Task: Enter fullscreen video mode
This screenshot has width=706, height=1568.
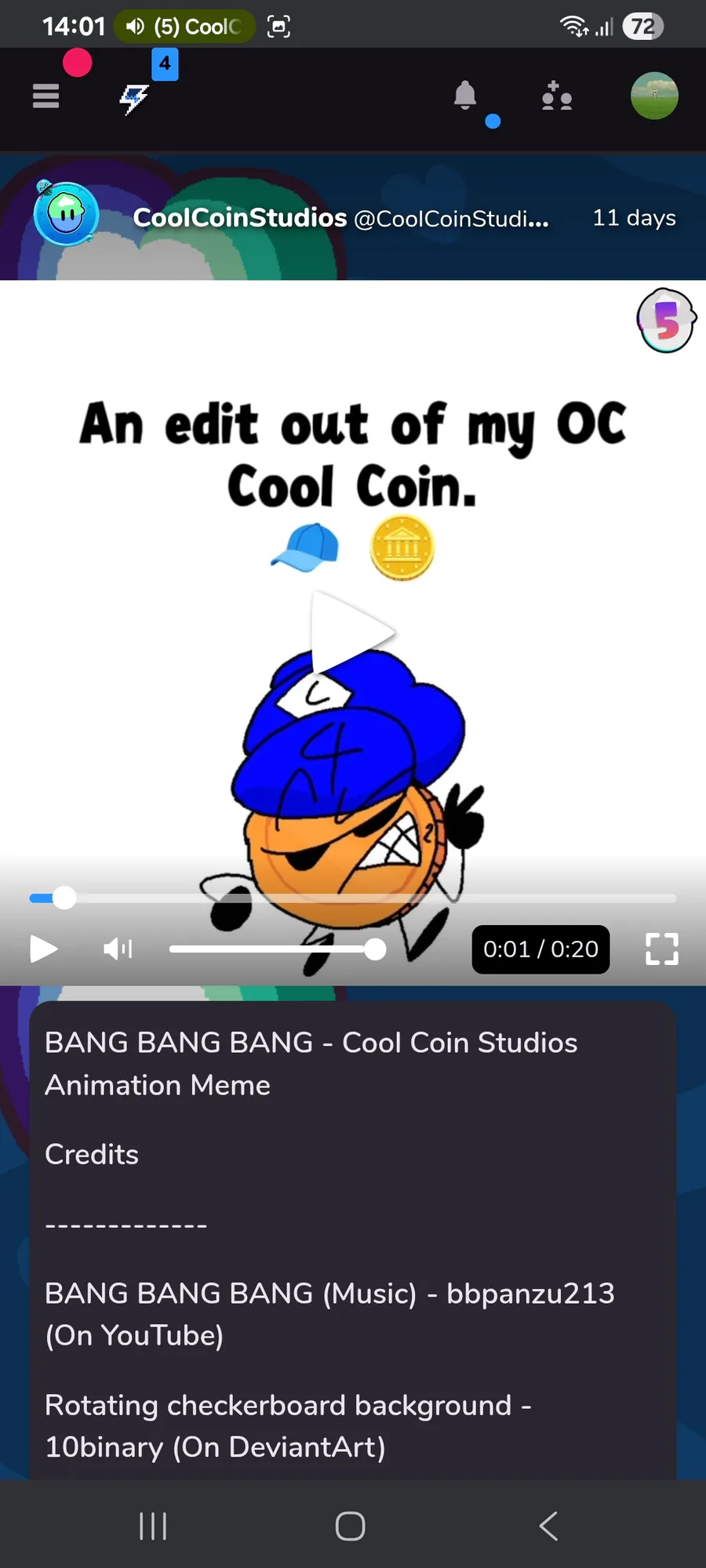Action: tap(661, 949)
